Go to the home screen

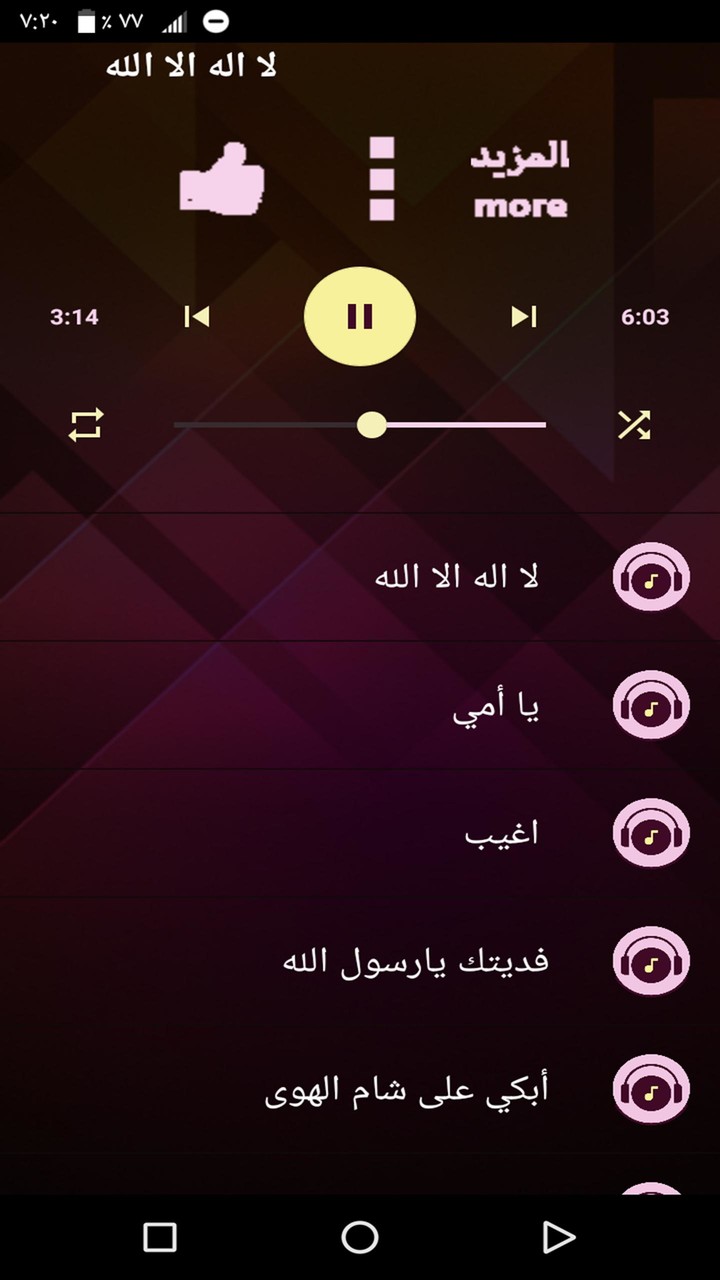point(360,1238)
